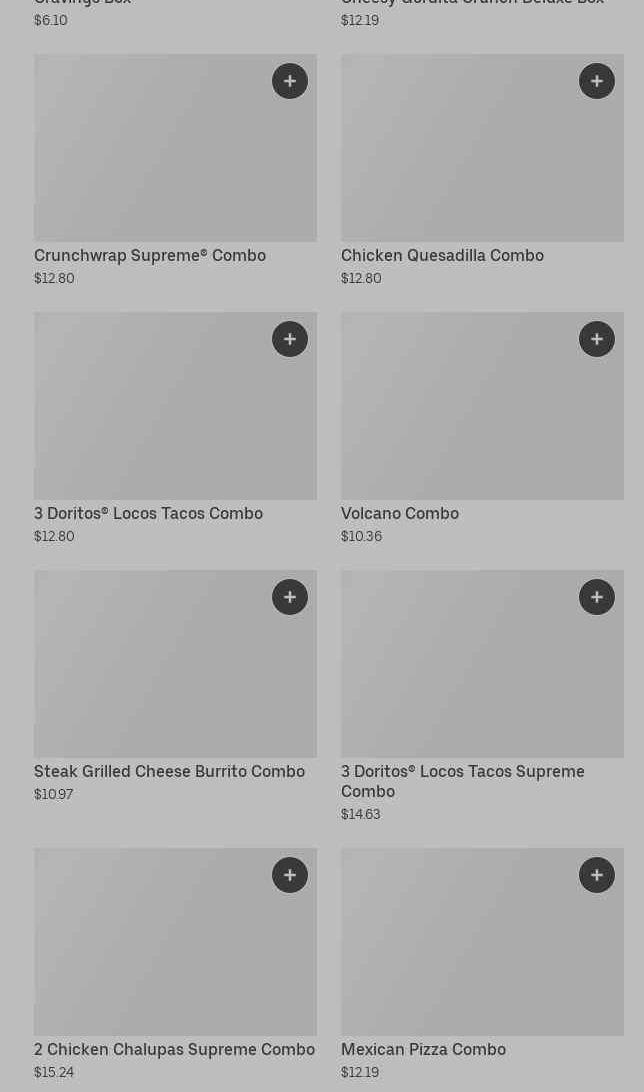Add Crunchwrap Supreme Combo to cart
This screenshot has height=1092, width=644.
pos(290,81)
